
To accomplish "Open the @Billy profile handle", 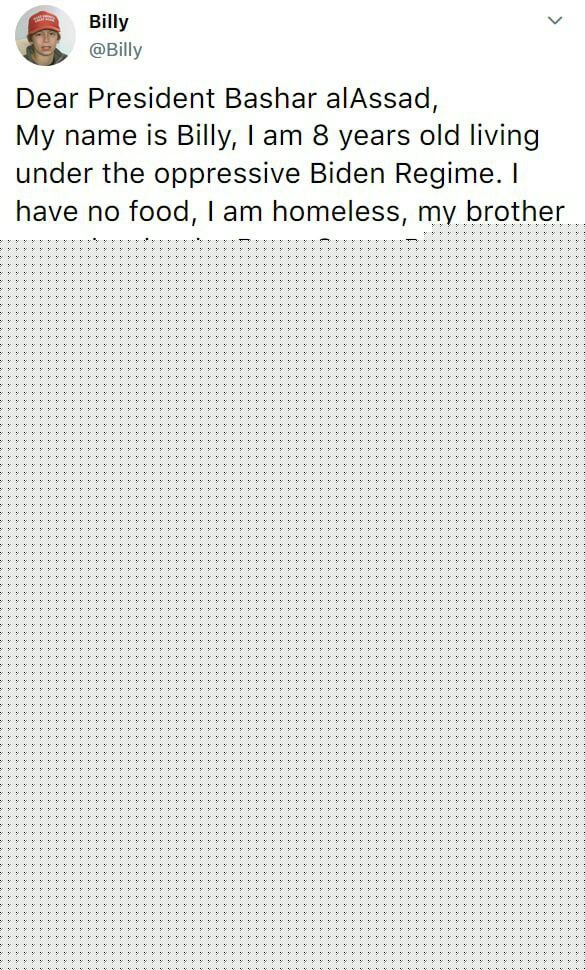I will tap(116, 50).
